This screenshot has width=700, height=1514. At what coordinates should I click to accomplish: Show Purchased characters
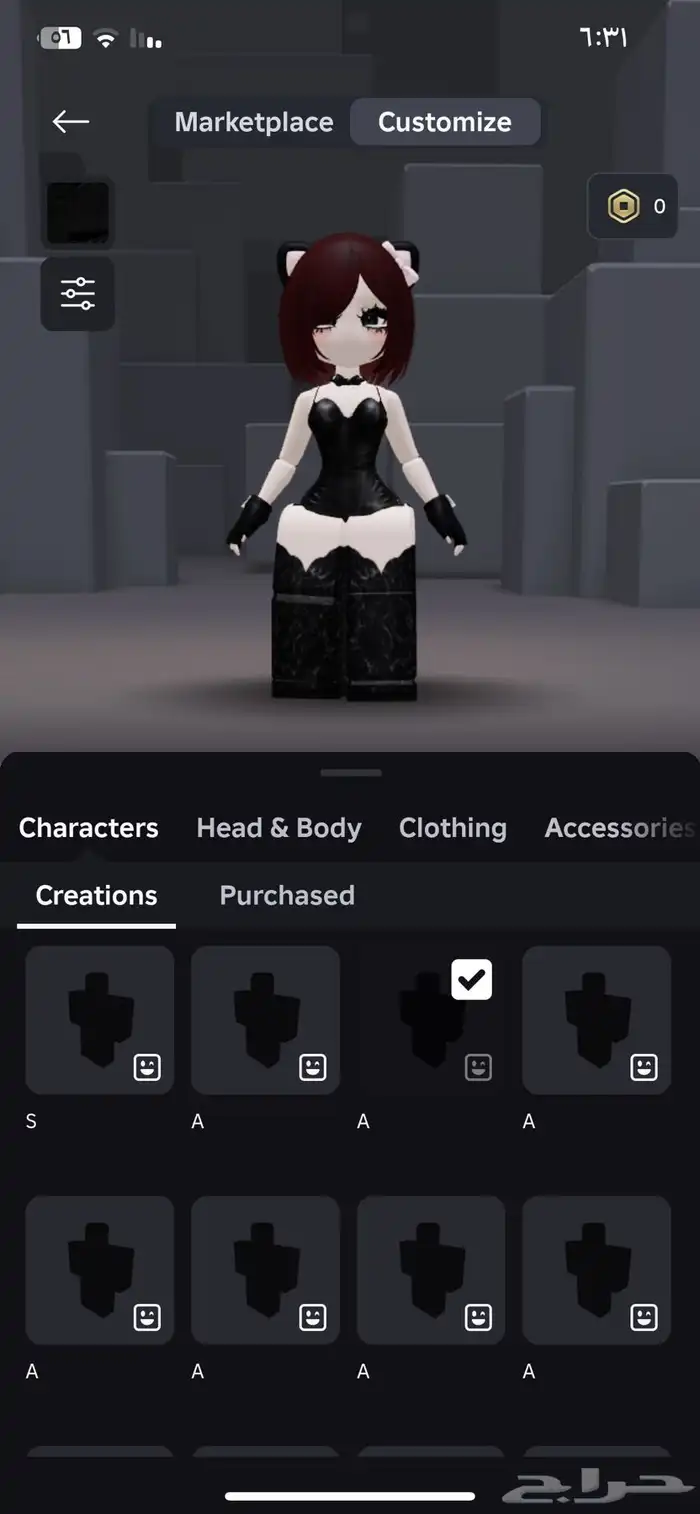pos(287,895)
